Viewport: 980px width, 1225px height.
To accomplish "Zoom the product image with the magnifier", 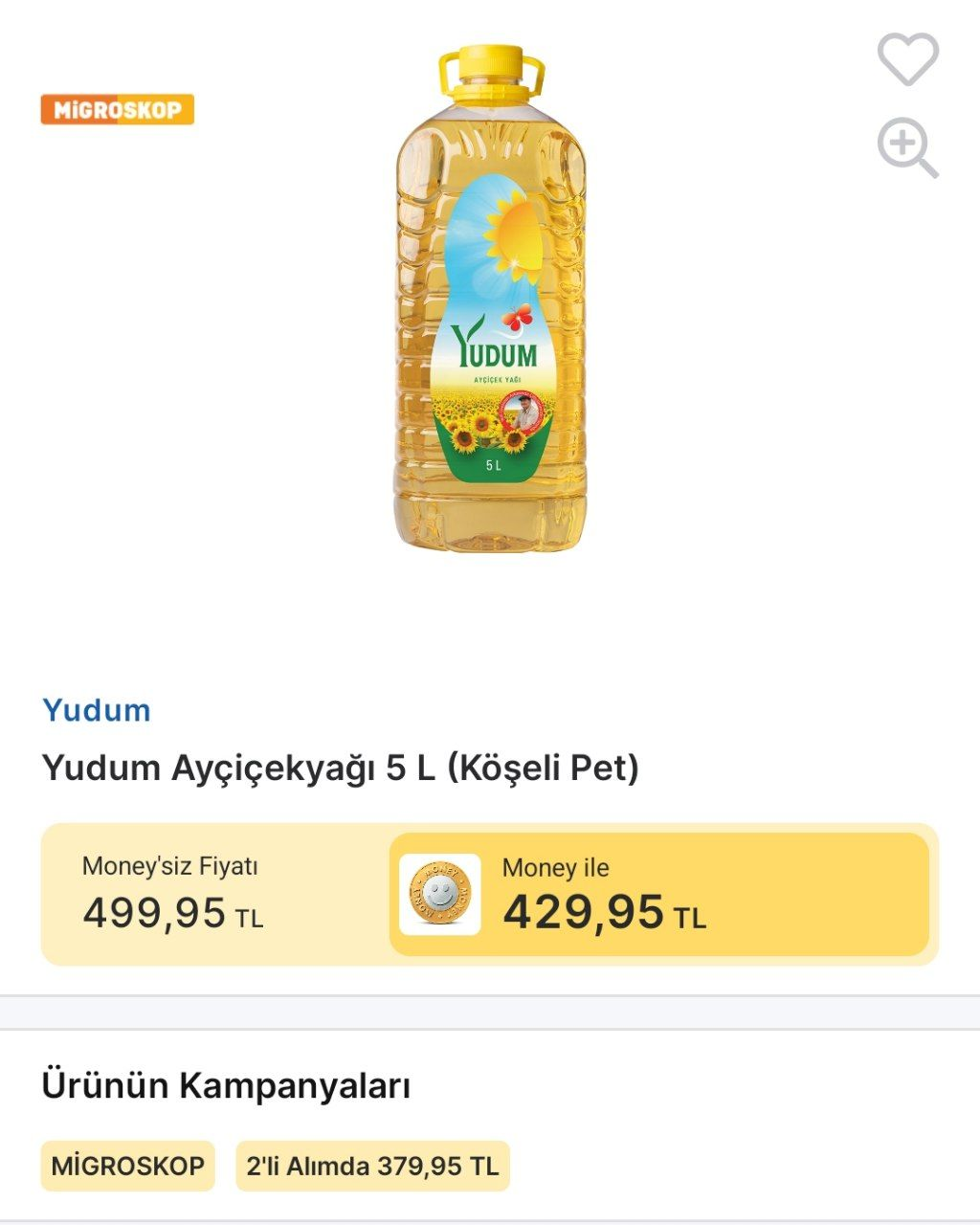I will 906,148.
